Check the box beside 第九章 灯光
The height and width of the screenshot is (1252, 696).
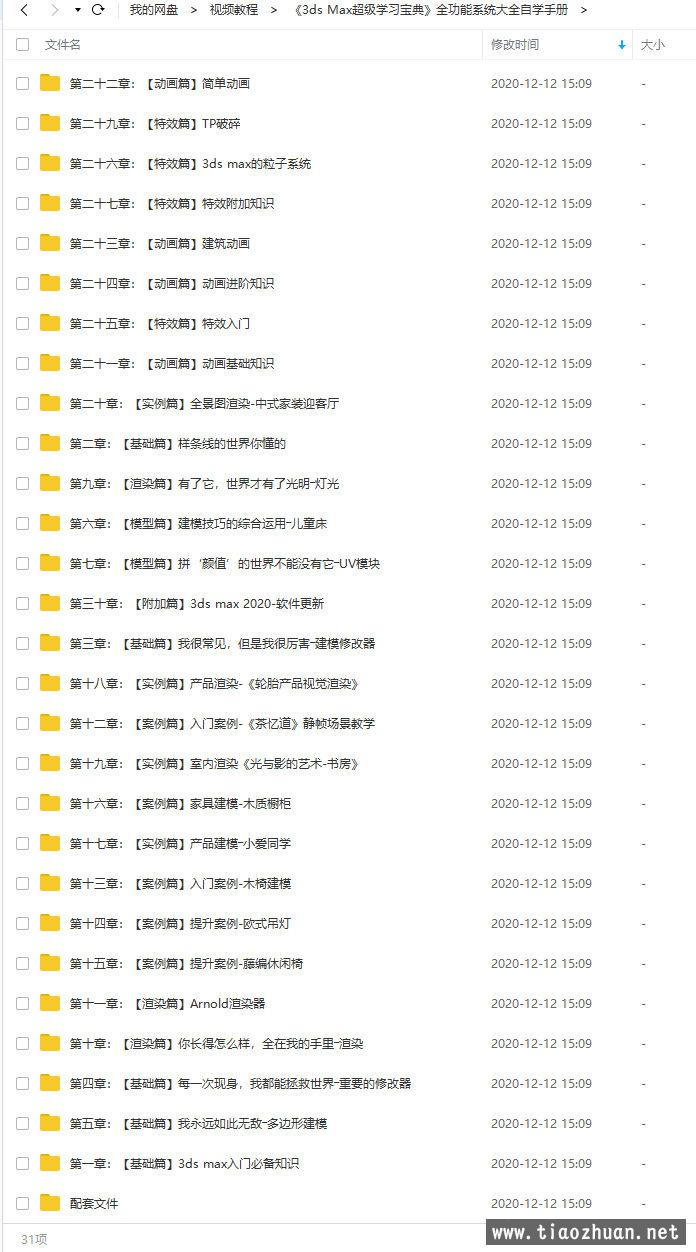tap(22, 484)
